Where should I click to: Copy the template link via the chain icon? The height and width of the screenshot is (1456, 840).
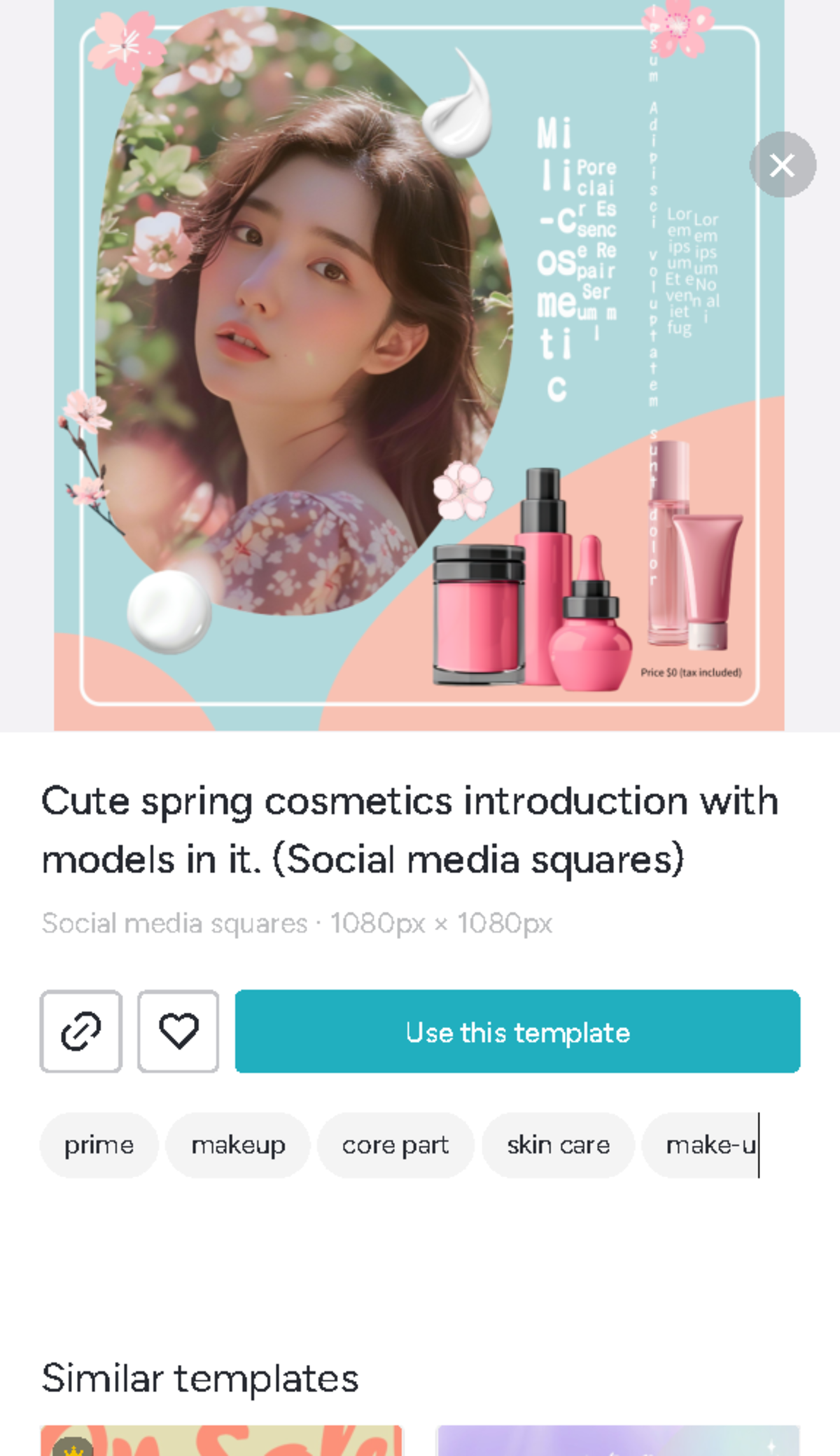[x=81, y=1032]
